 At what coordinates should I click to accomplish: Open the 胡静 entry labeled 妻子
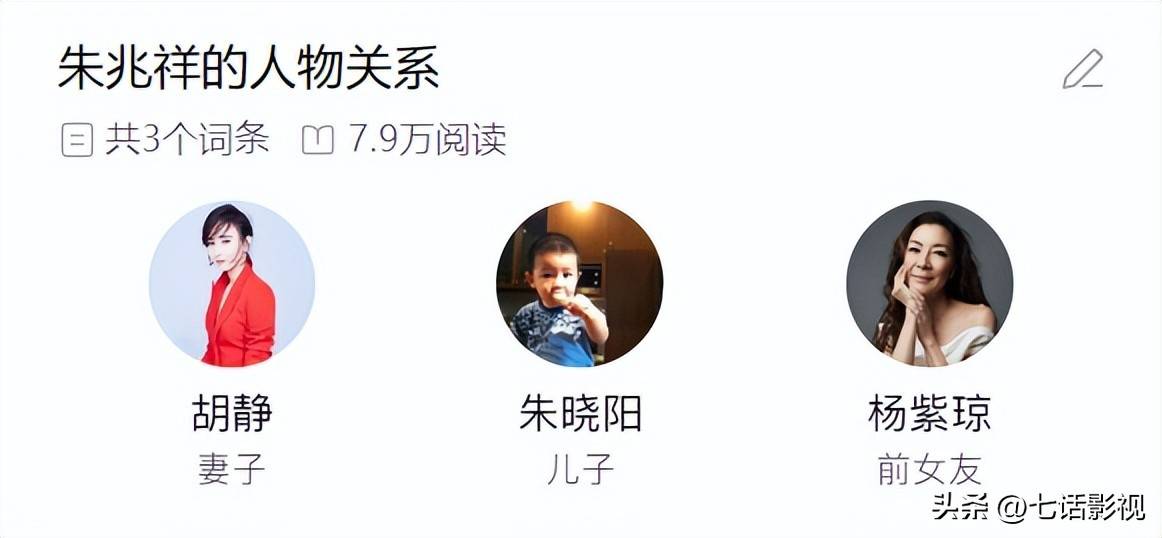tap(232, 285)
